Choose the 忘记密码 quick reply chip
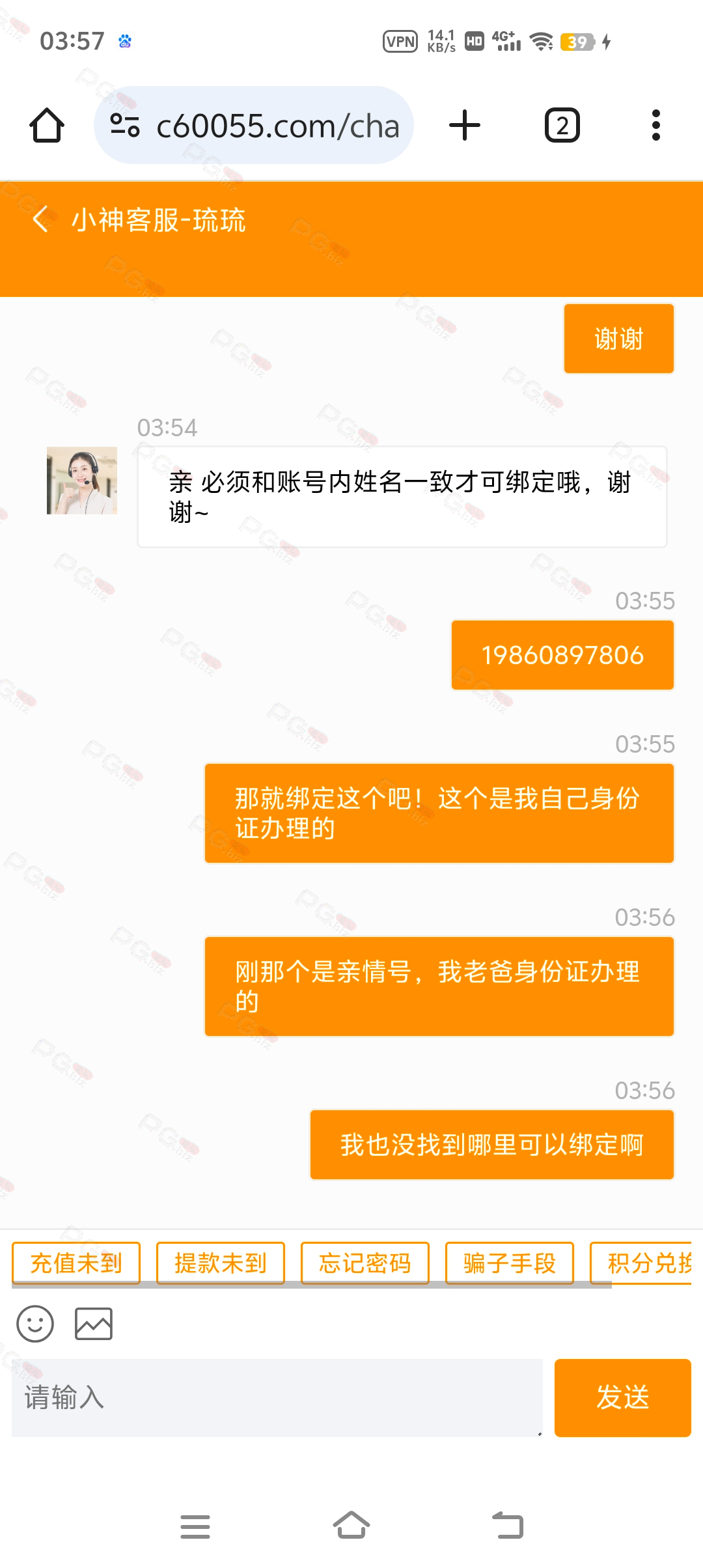This screenshot has width=703, height=1568. 365,1263
